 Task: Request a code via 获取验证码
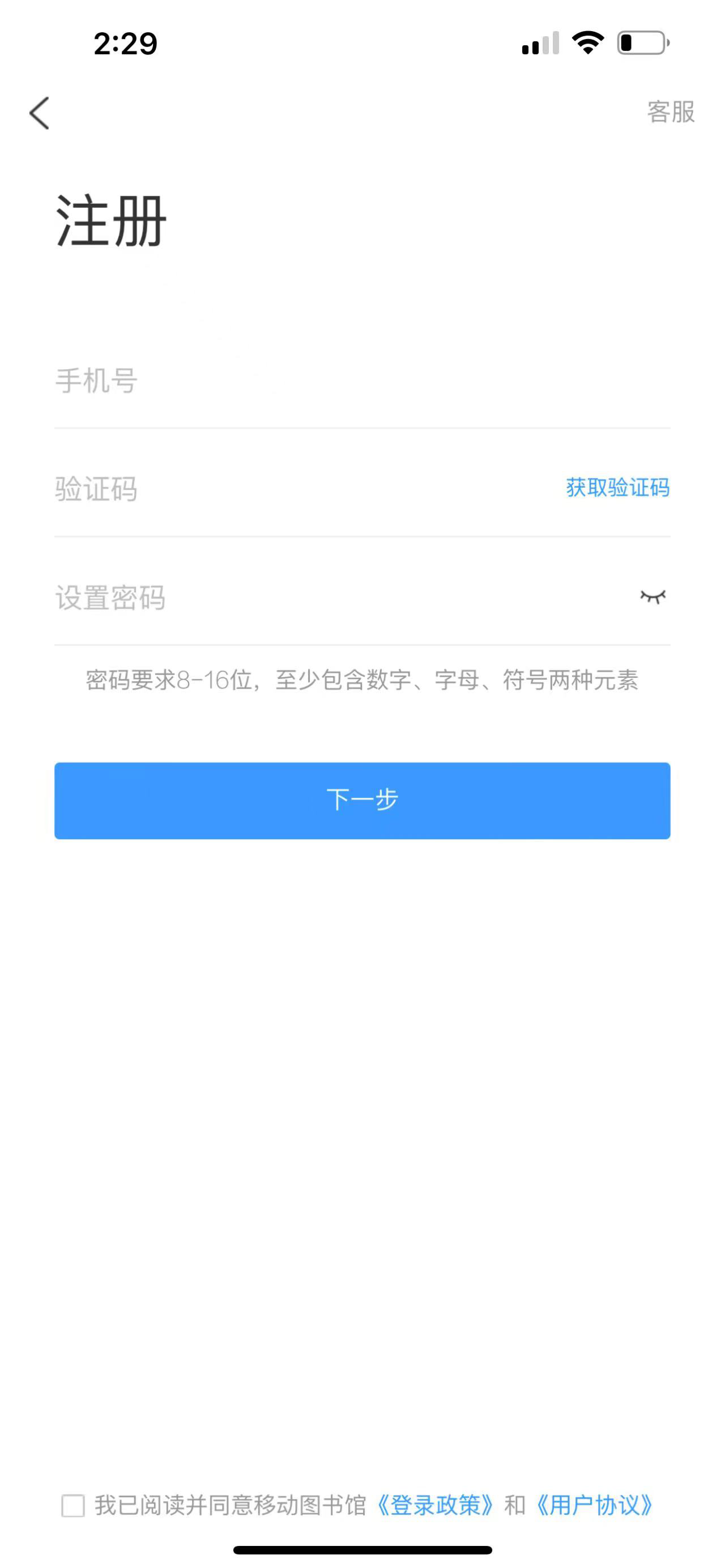point(617,488)
